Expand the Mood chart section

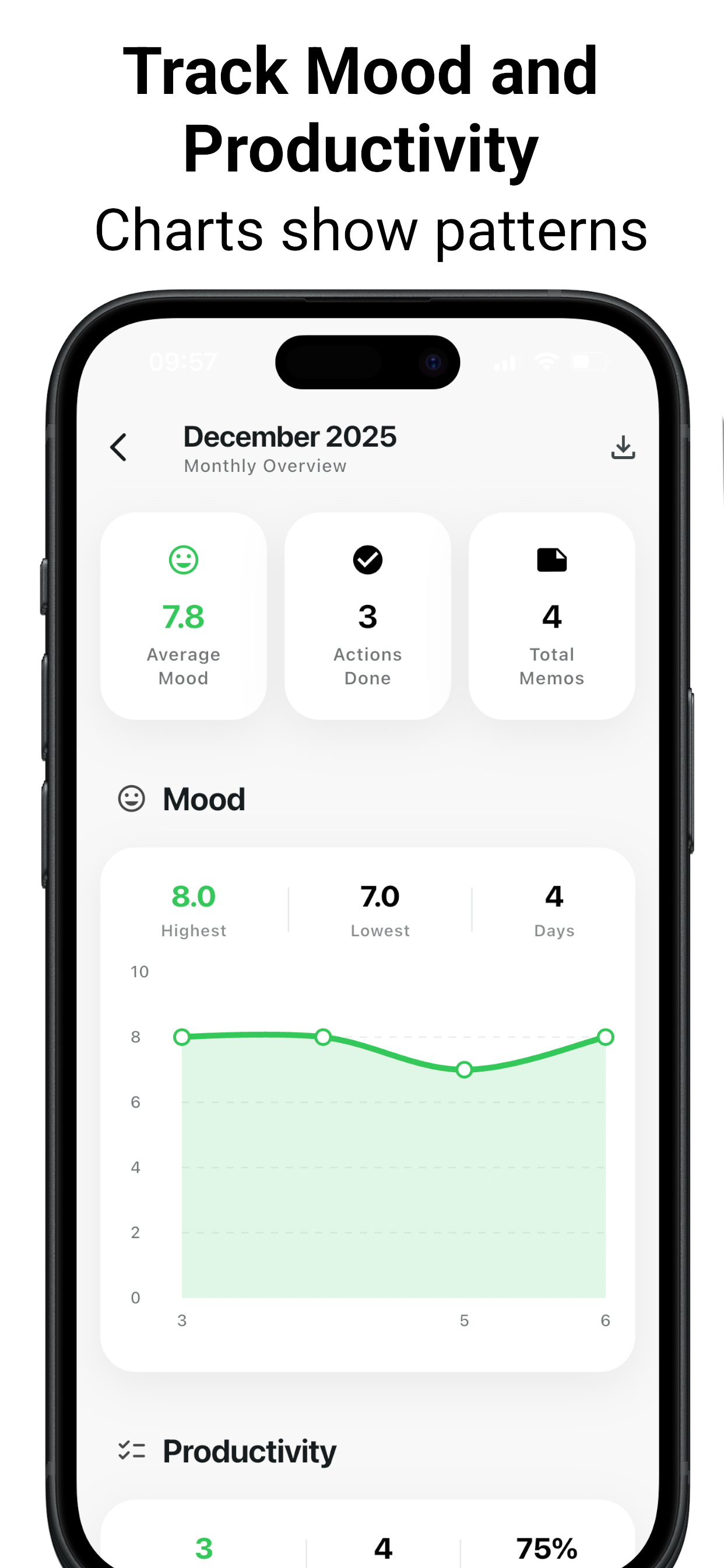click(204, 799)
